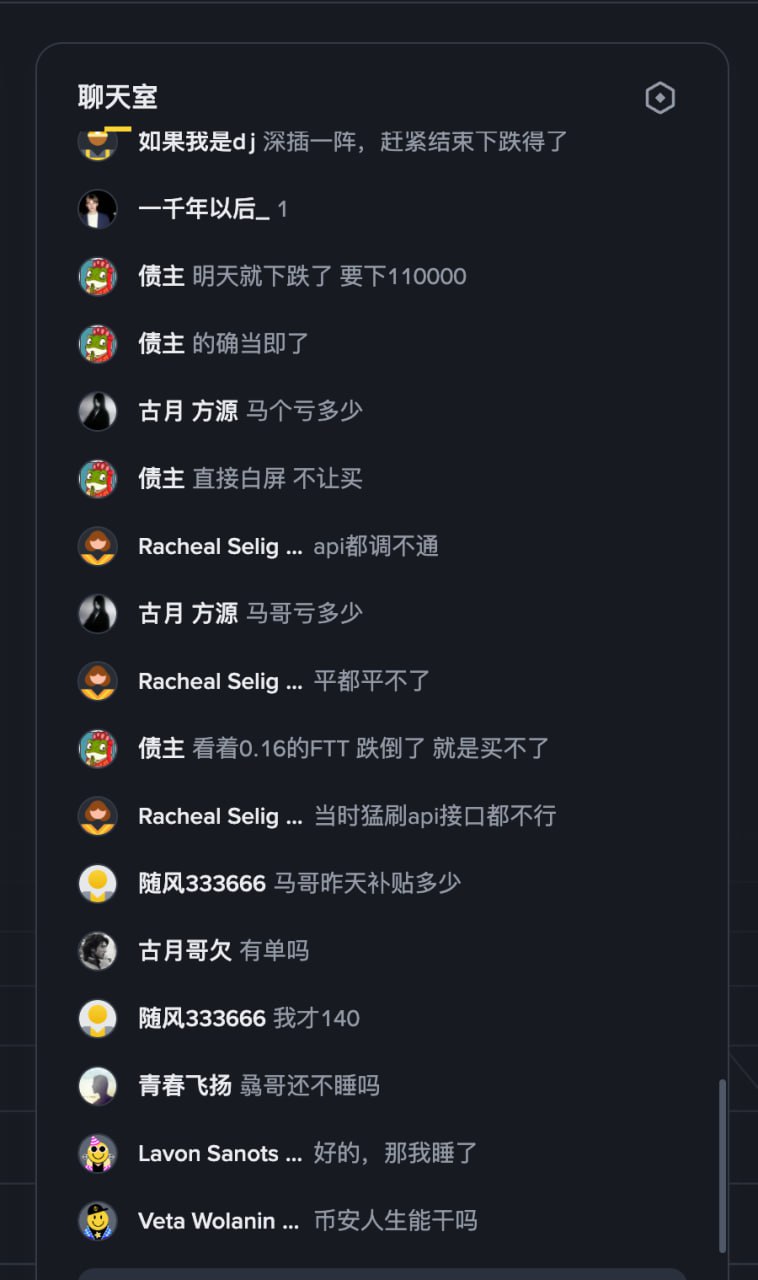Tap 青春飞扬's avatar
758x1280 pixels.
[98, 1086]
